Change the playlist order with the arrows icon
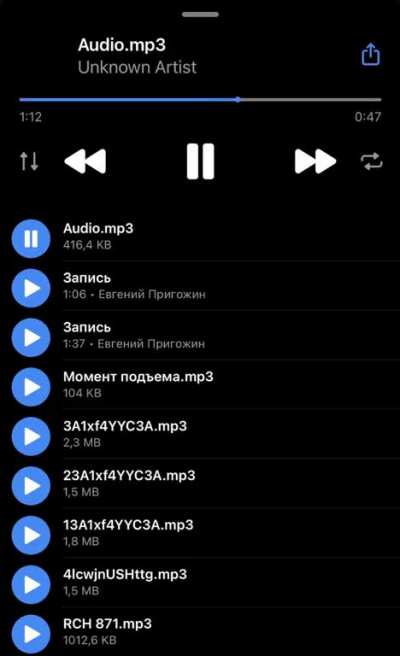The width and height of the screenshot is (400, 656). (x=29, y=161)
